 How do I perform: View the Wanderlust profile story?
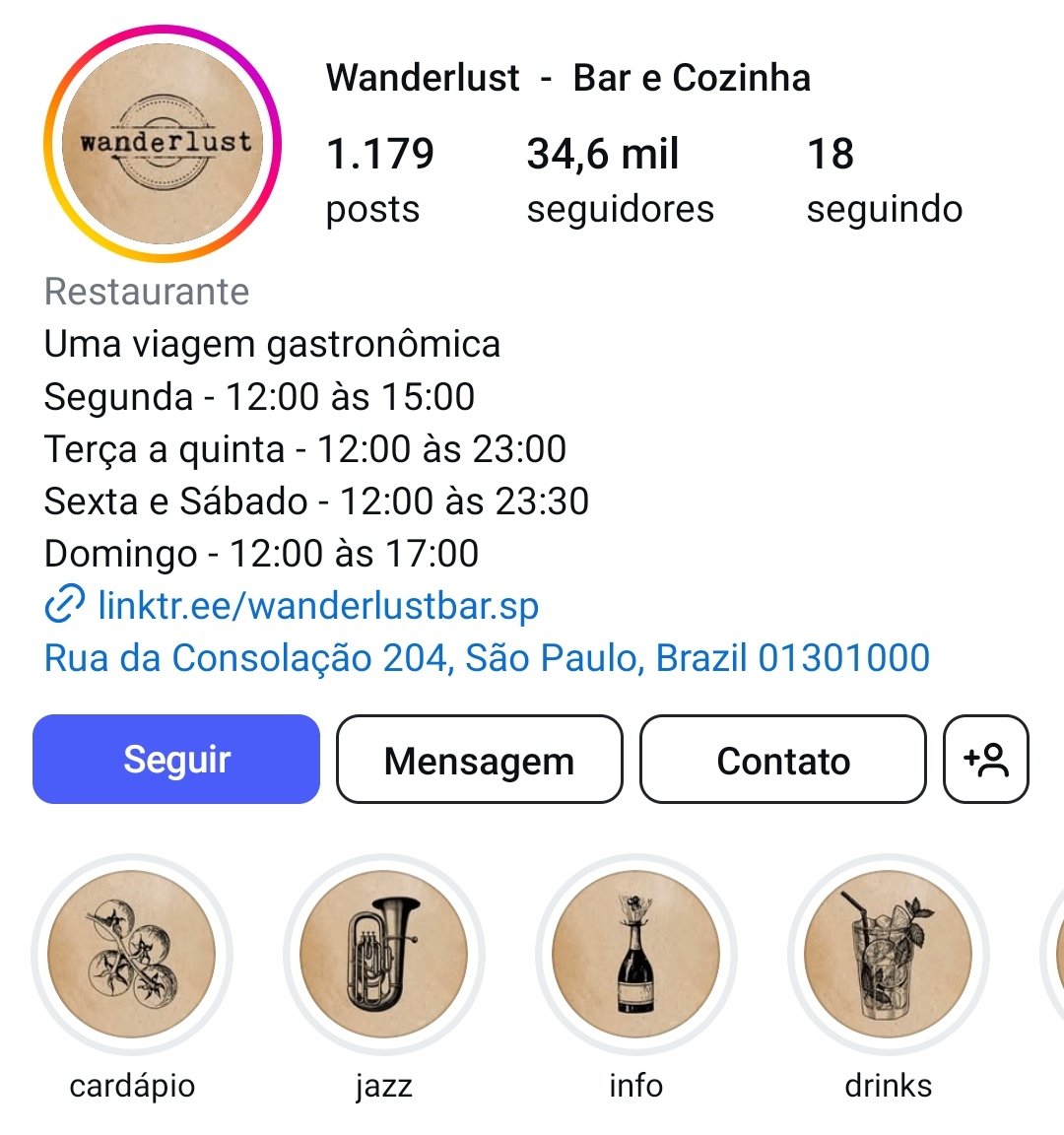click(x=163, y=144)
